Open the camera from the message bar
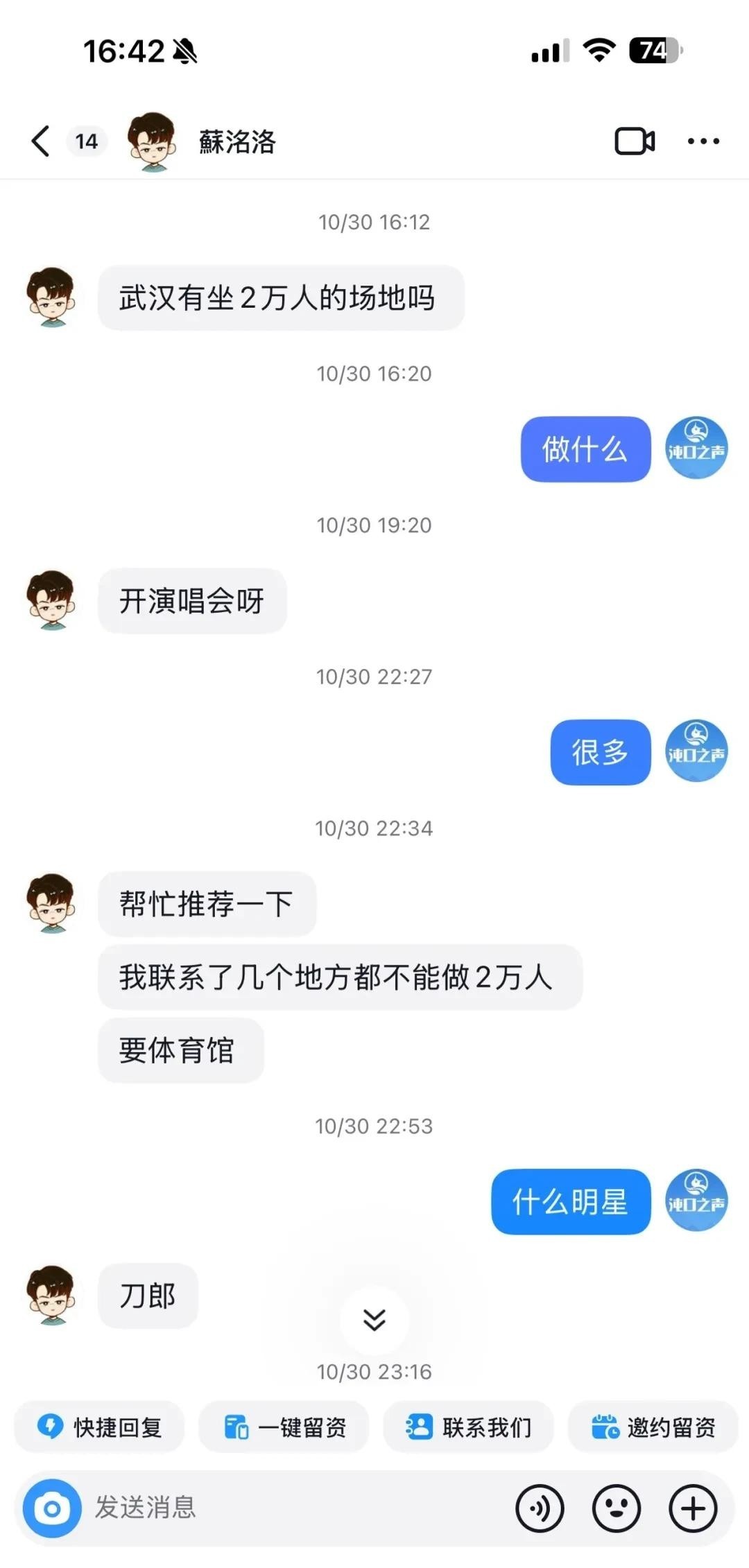This screenshot has height=1568, width=749. point(52,1508)
